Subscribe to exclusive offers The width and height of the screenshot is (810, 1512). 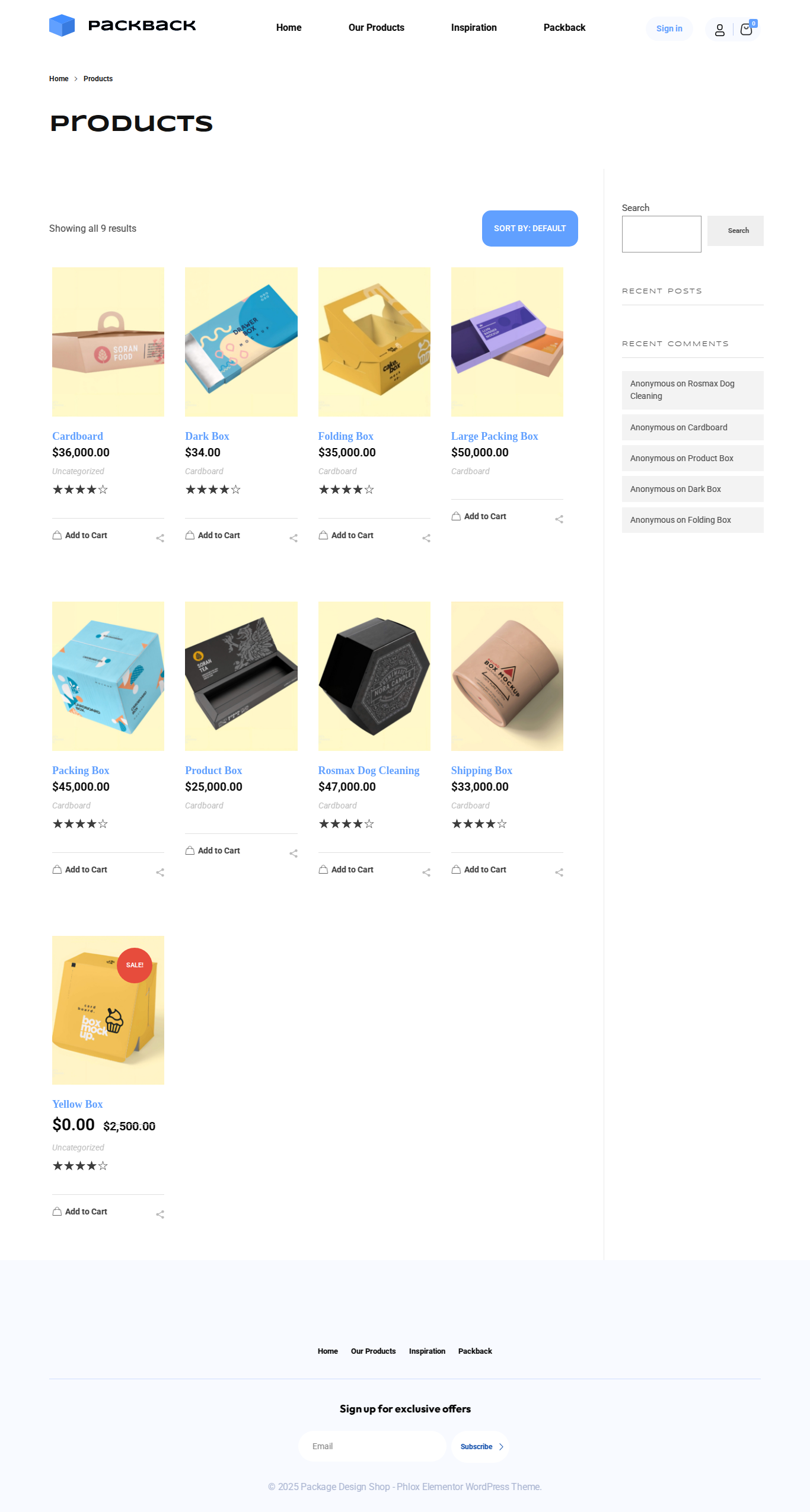tap(480, 1447)
